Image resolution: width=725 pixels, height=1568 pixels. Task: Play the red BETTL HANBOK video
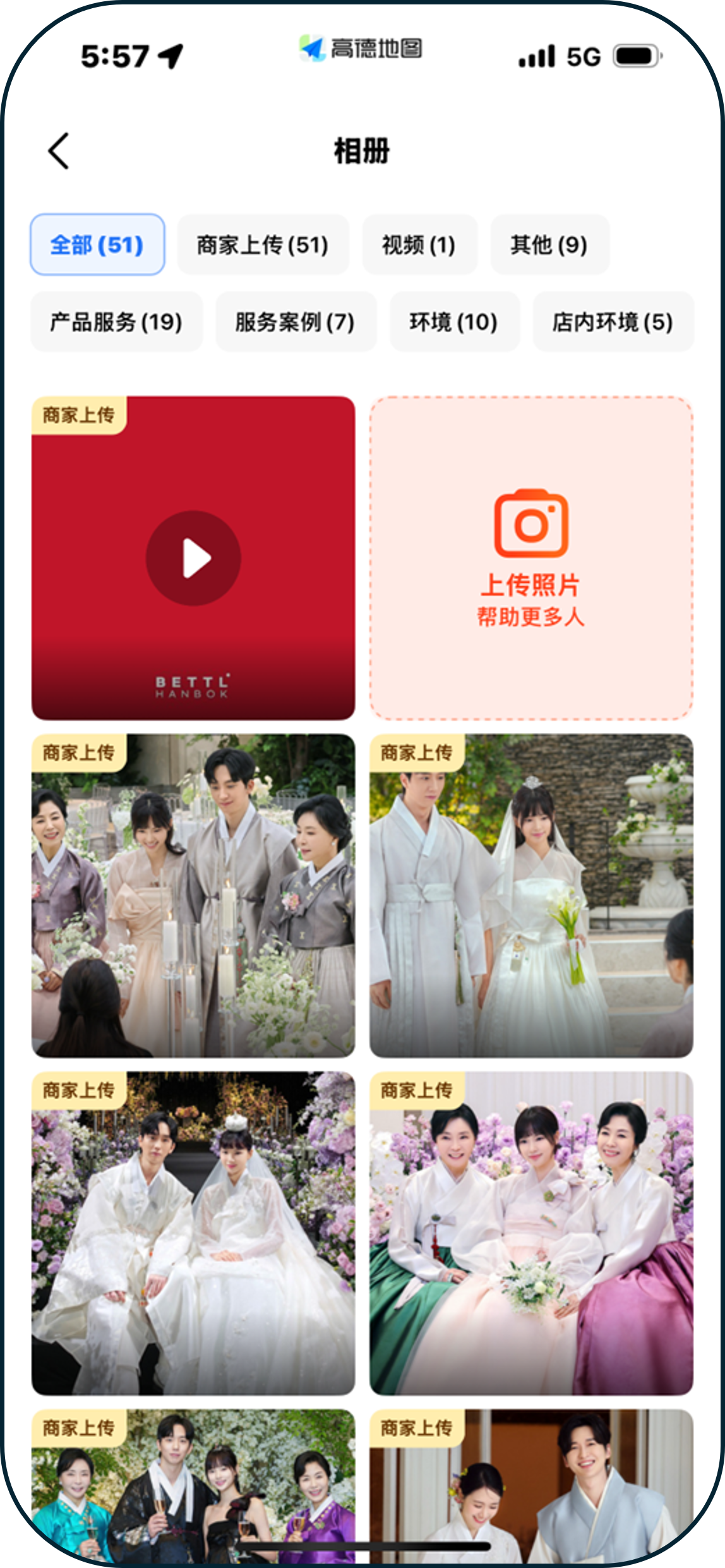pos(193,558)
